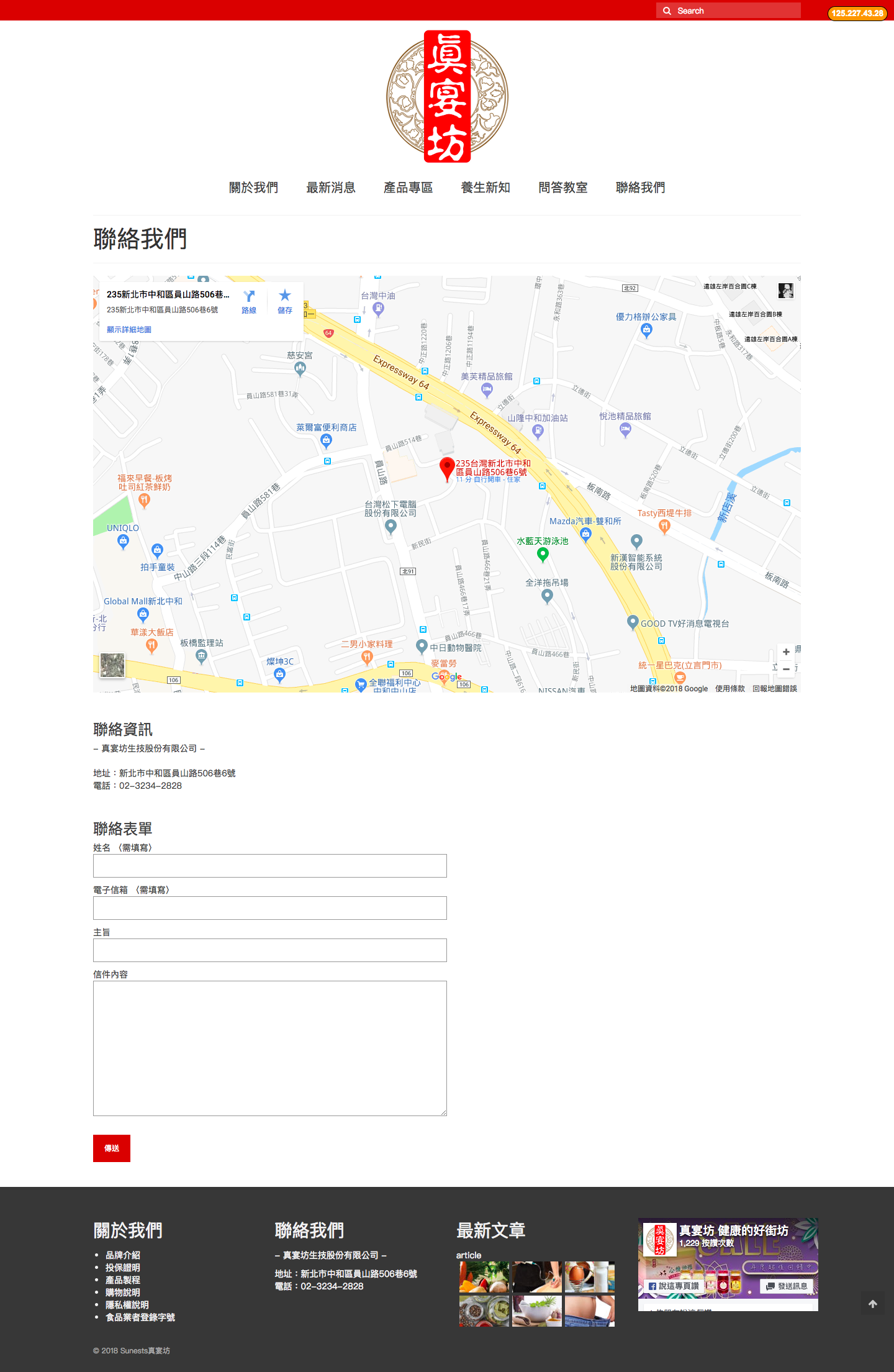Screen dimensions: 894x1372
Task: Open 品牌介紹 footer link
Action: [x=123, y=1255]
